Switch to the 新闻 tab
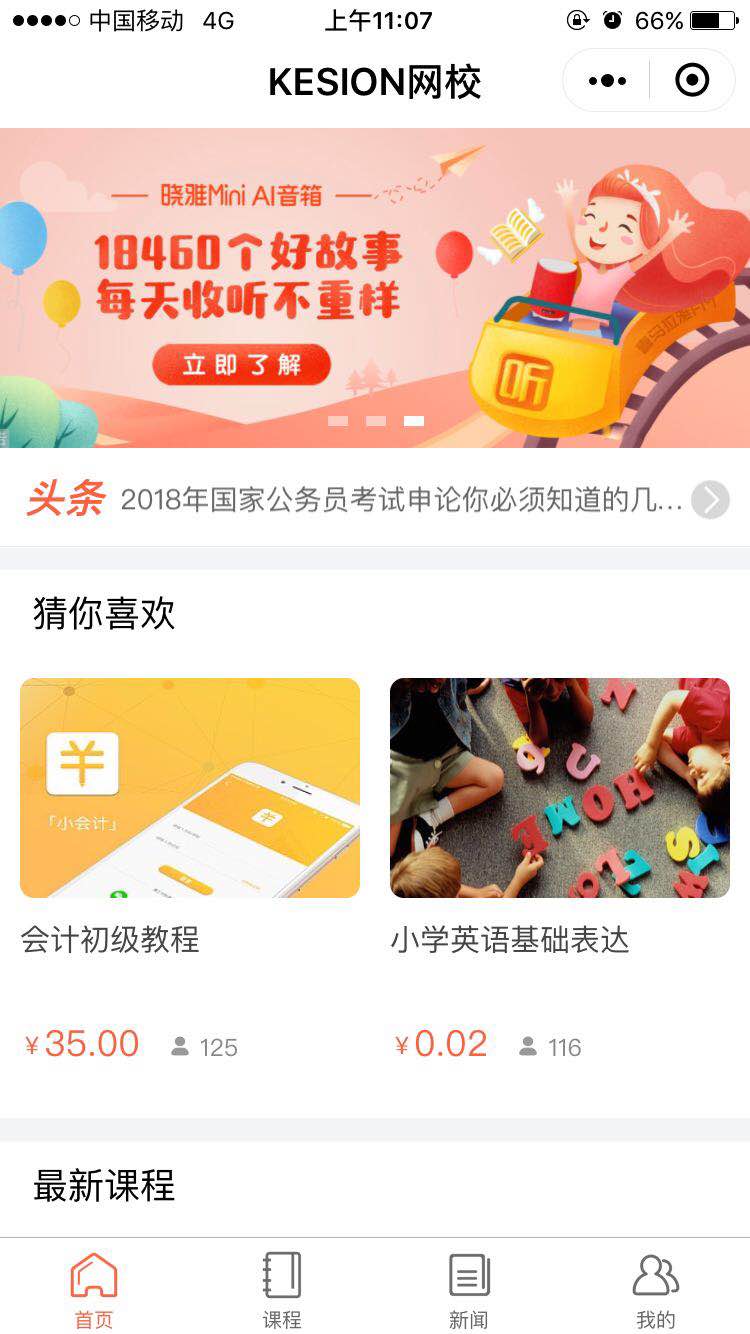 (x=468, y=1290)
